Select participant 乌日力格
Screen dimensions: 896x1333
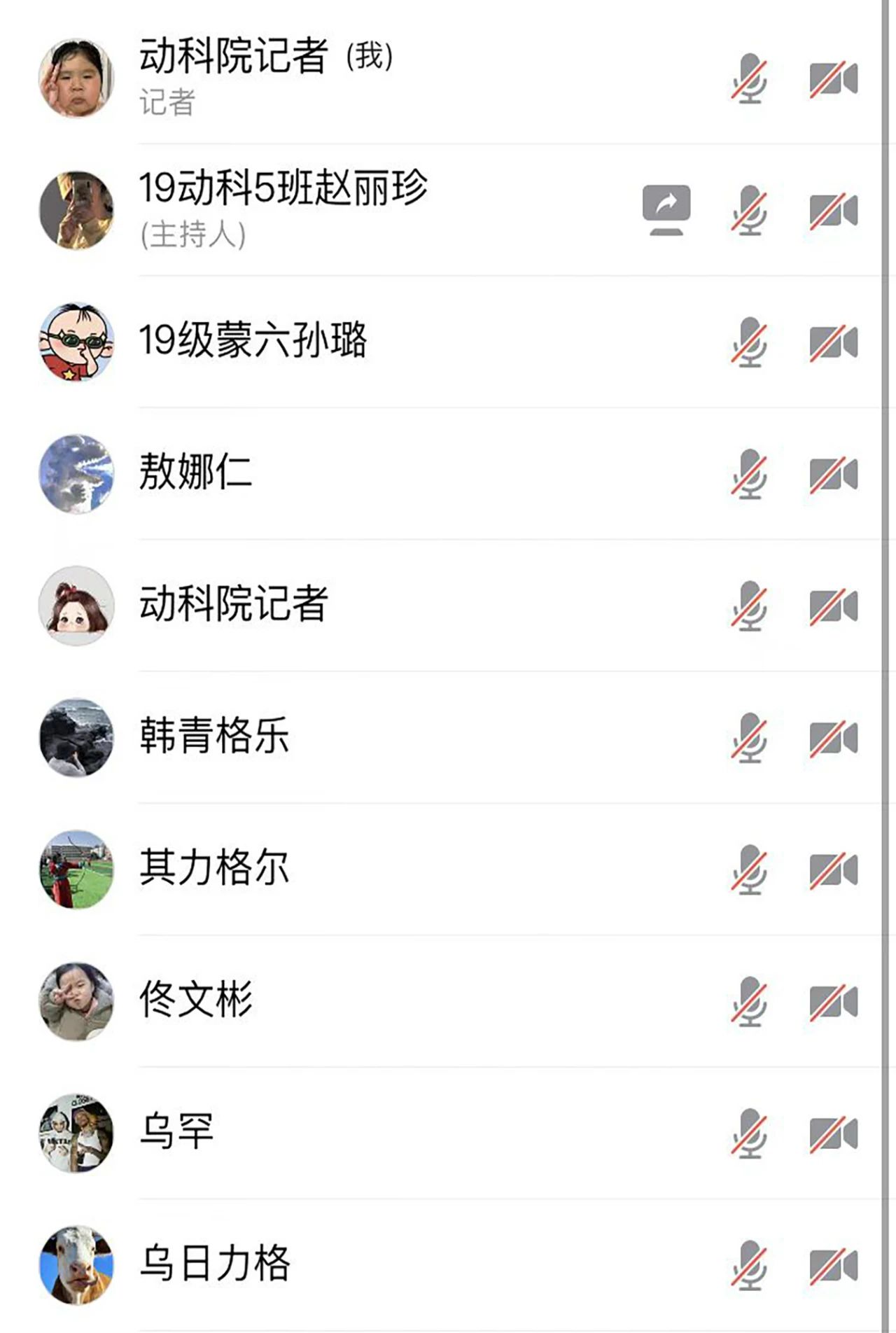pyautogui.click(x=214, y=1262)
